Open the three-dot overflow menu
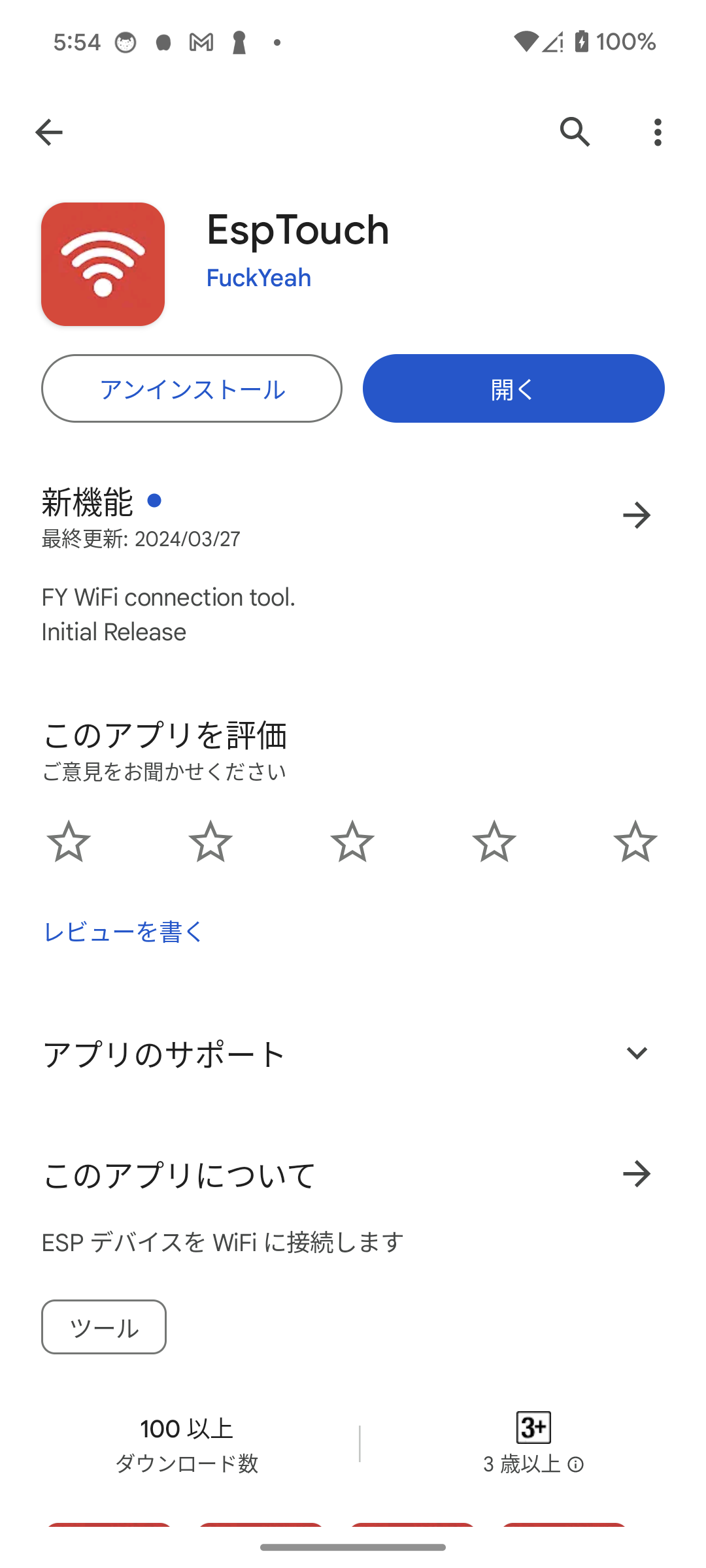Image resolution: width=706 pixels, height=1568 pixels. 658,132
